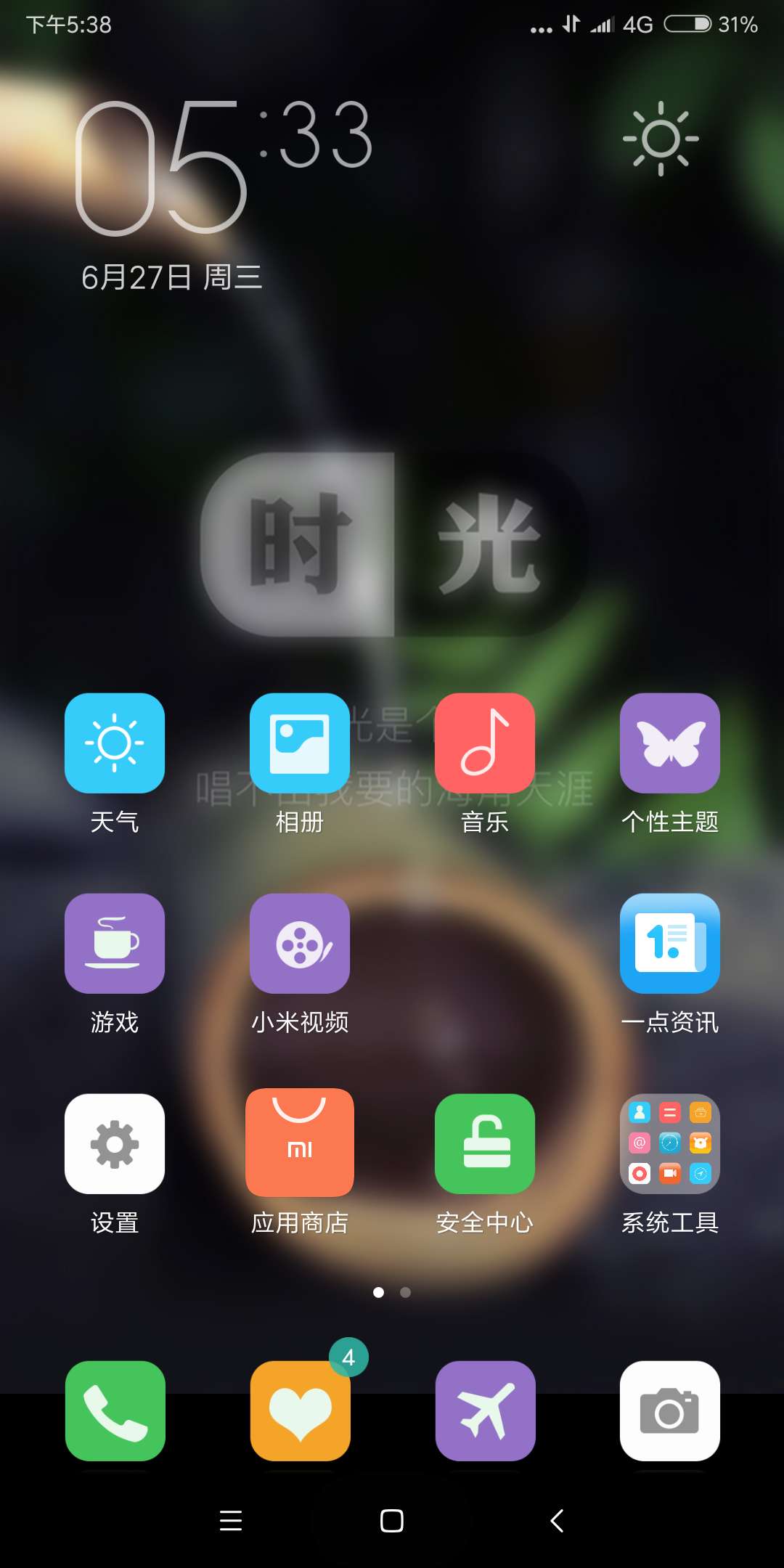Open 一点资讯 news app
This screenshot has width=784, height=1568.
(x=670, y=944)
